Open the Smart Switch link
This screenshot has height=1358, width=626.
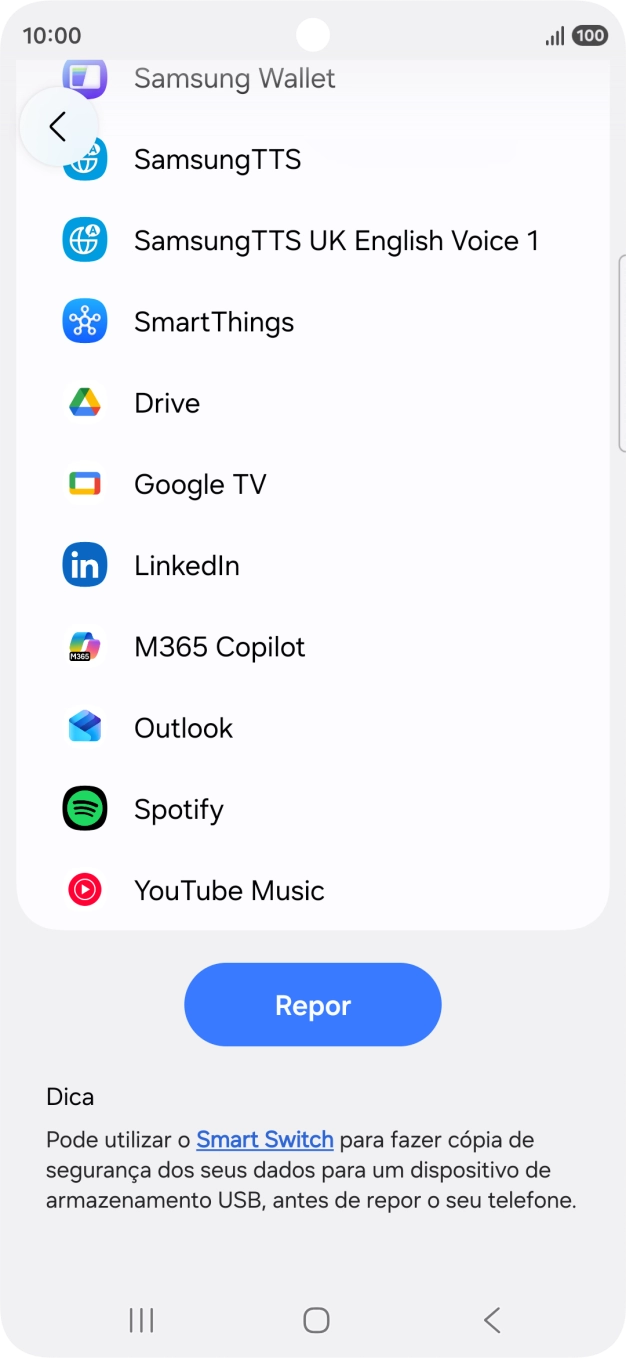[x=265, y=1139]
